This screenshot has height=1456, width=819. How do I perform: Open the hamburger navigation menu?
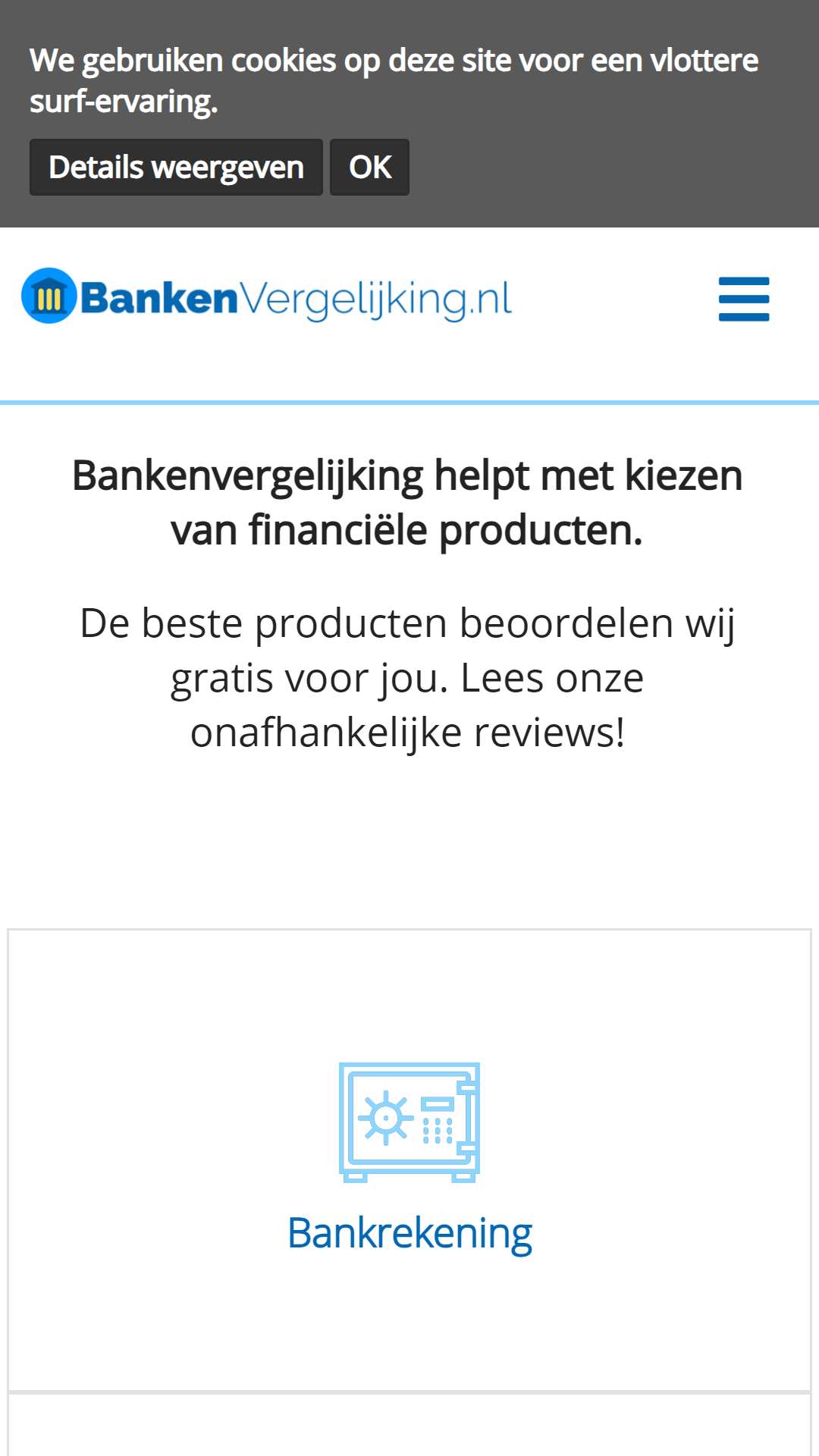pos(744,299)
